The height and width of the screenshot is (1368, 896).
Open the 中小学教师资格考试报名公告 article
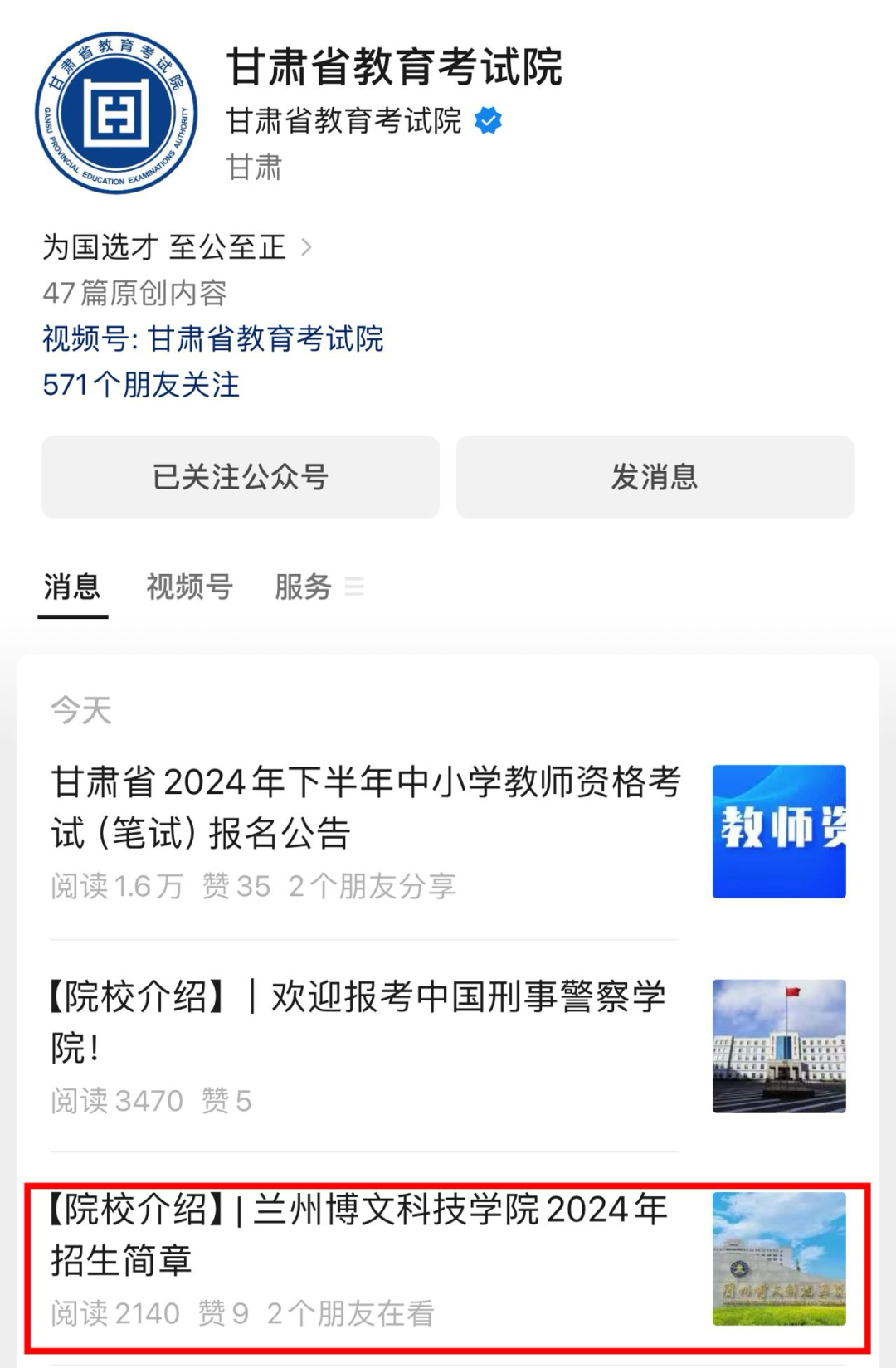coord(365,807)
